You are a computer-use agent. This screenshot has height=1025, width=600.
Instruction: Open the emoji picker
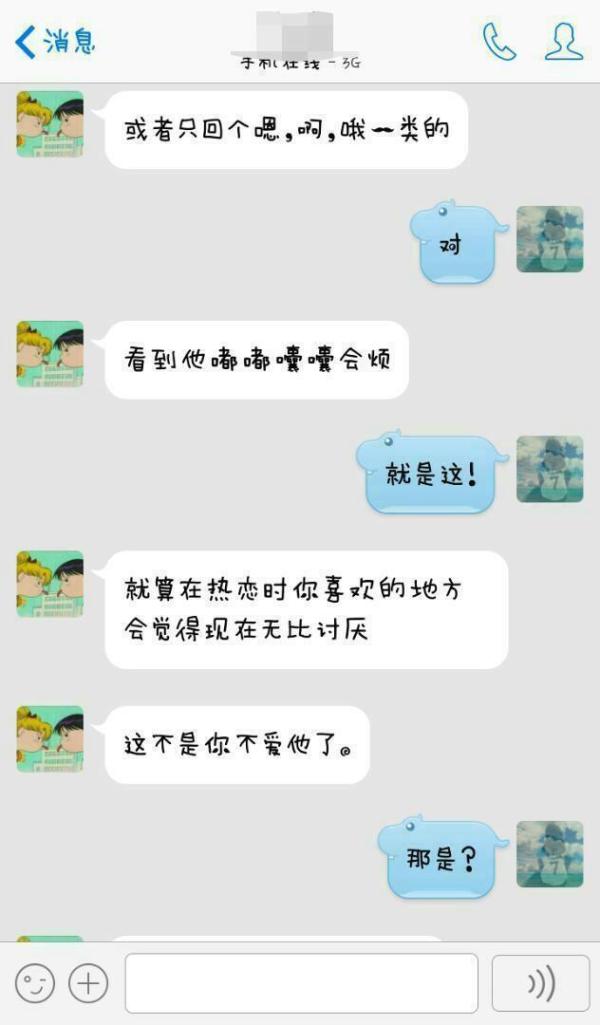(x=35, y=983)
